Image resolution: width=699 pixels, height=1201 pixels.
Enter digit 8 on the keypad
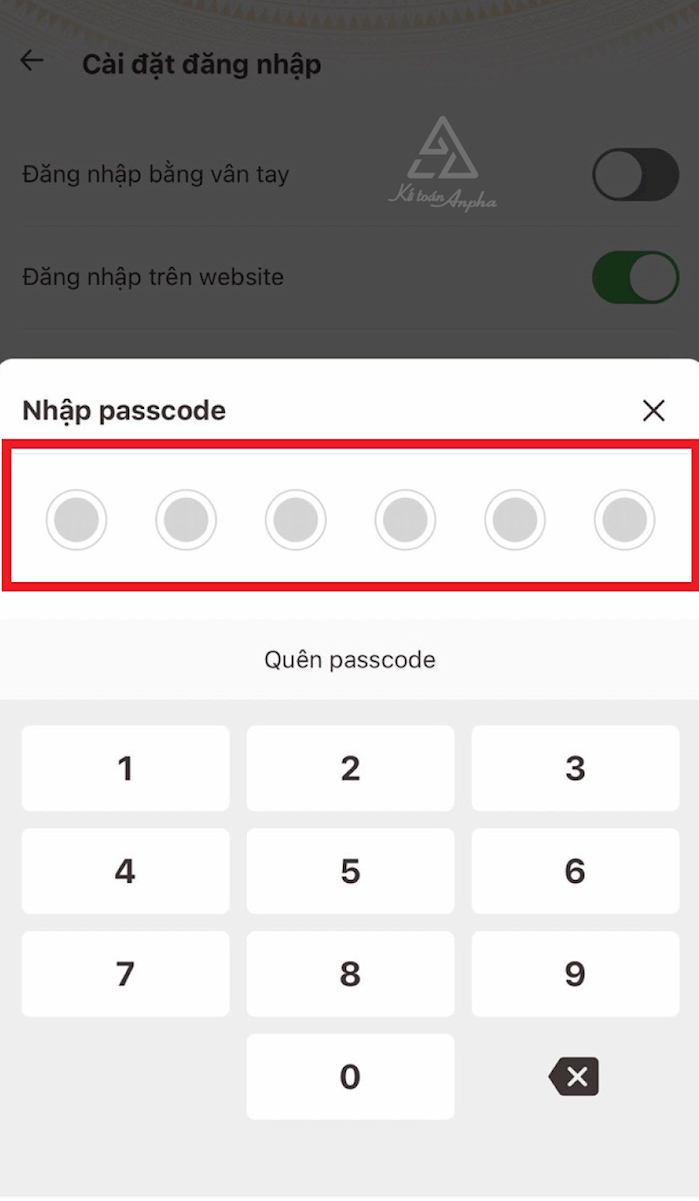click(350, 974)
